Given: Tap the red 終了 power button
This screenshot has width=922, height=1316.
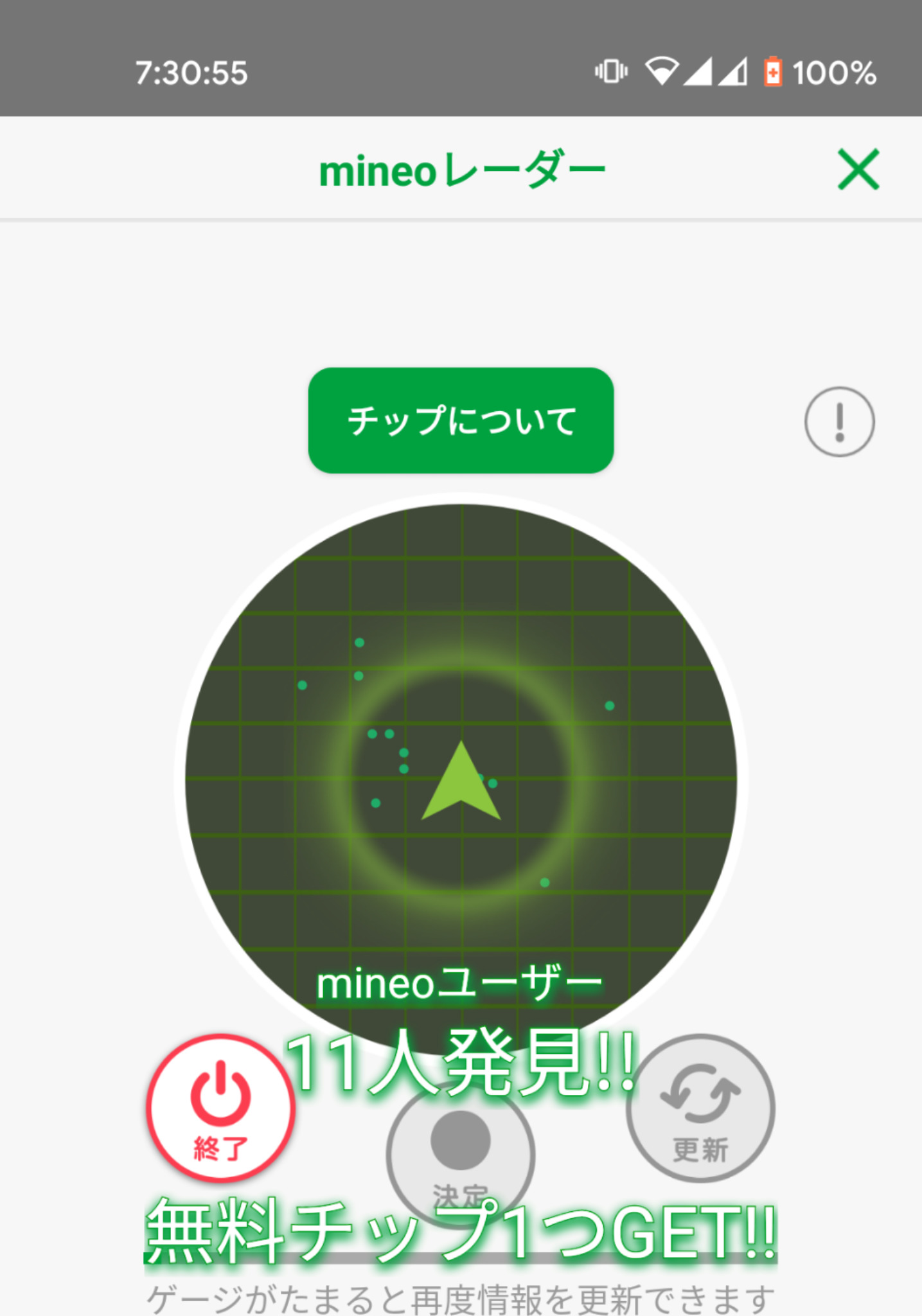Looking at the screenshot, I should [x=220, y=1108].
